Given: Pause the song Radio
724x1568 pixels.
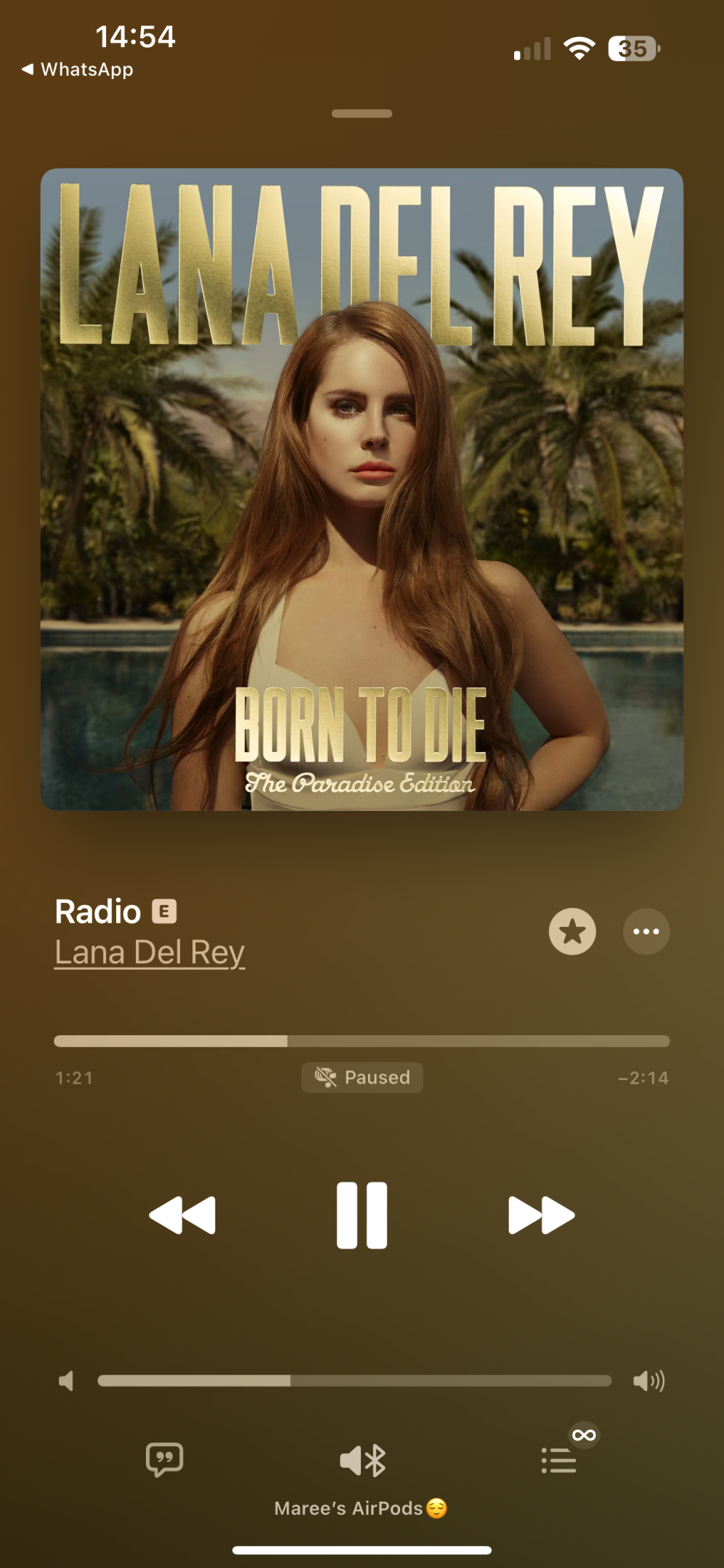Looking at the screenshot, I should (362, 1215).
